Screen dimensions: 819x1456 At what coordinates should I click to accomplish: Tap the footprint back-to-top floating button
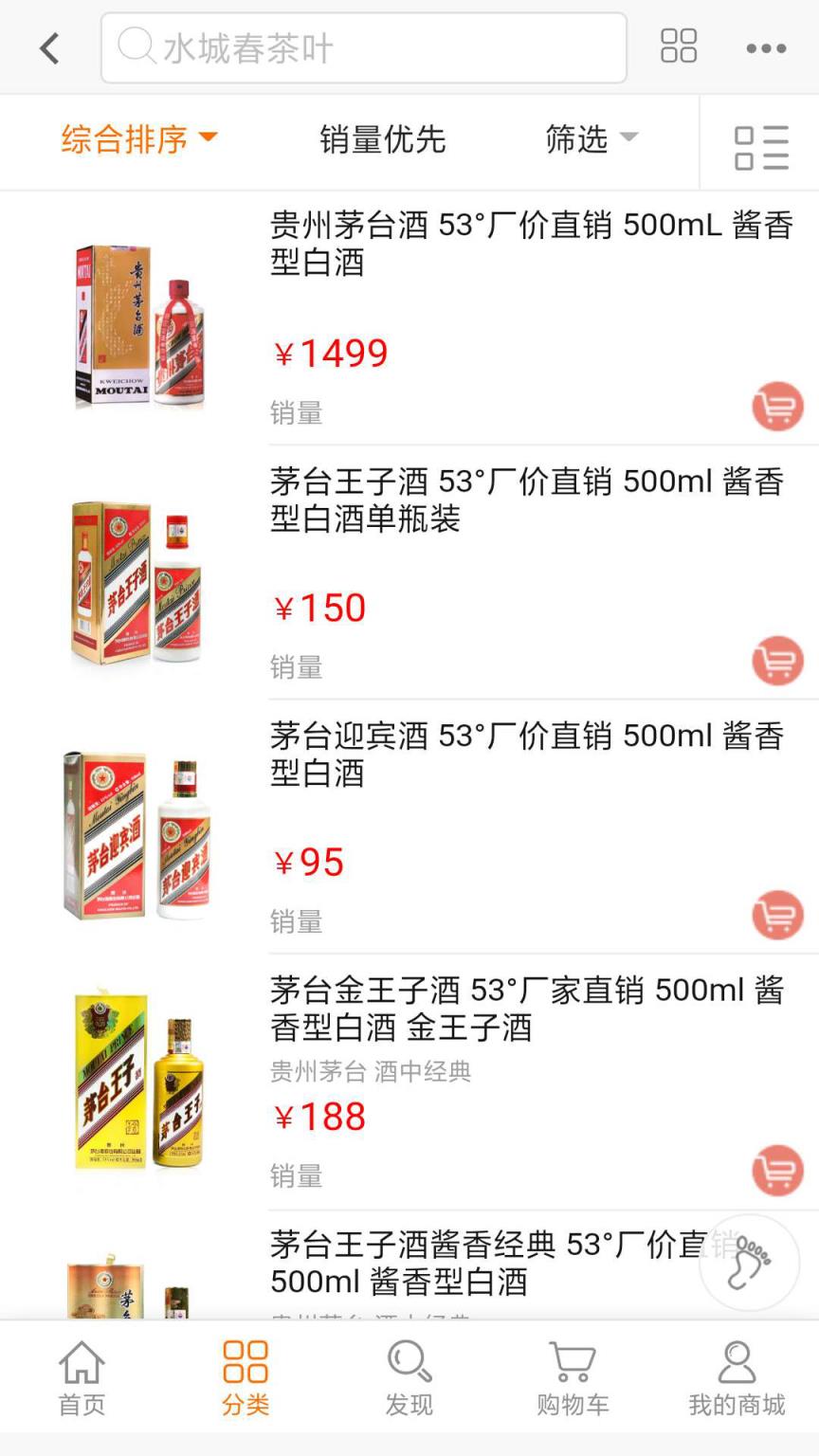749,1263
